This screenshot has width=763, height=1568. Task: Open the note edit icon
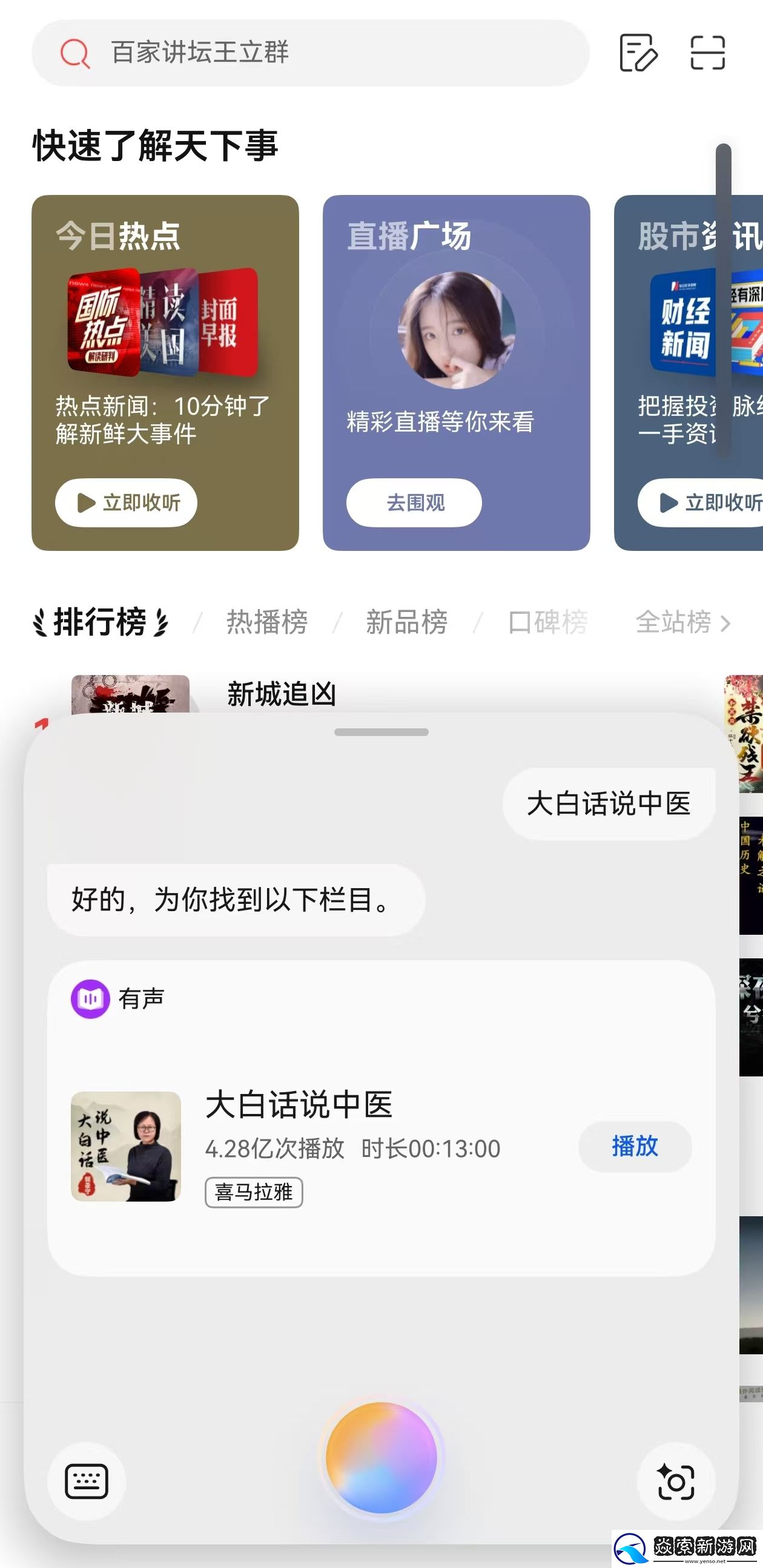pyautogui.click(x=638, y=53)
